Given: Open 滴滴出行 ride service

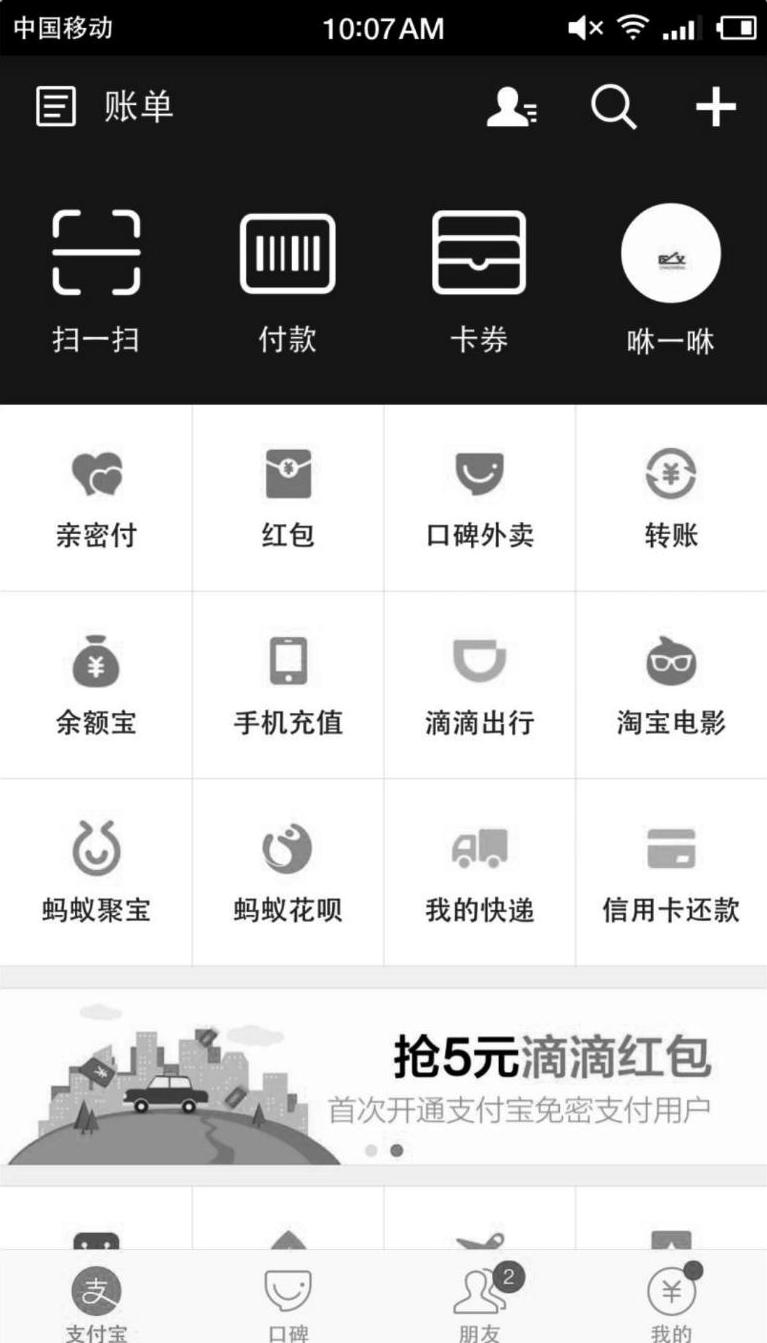Looking at the screenshot, I should pos(479,685).
